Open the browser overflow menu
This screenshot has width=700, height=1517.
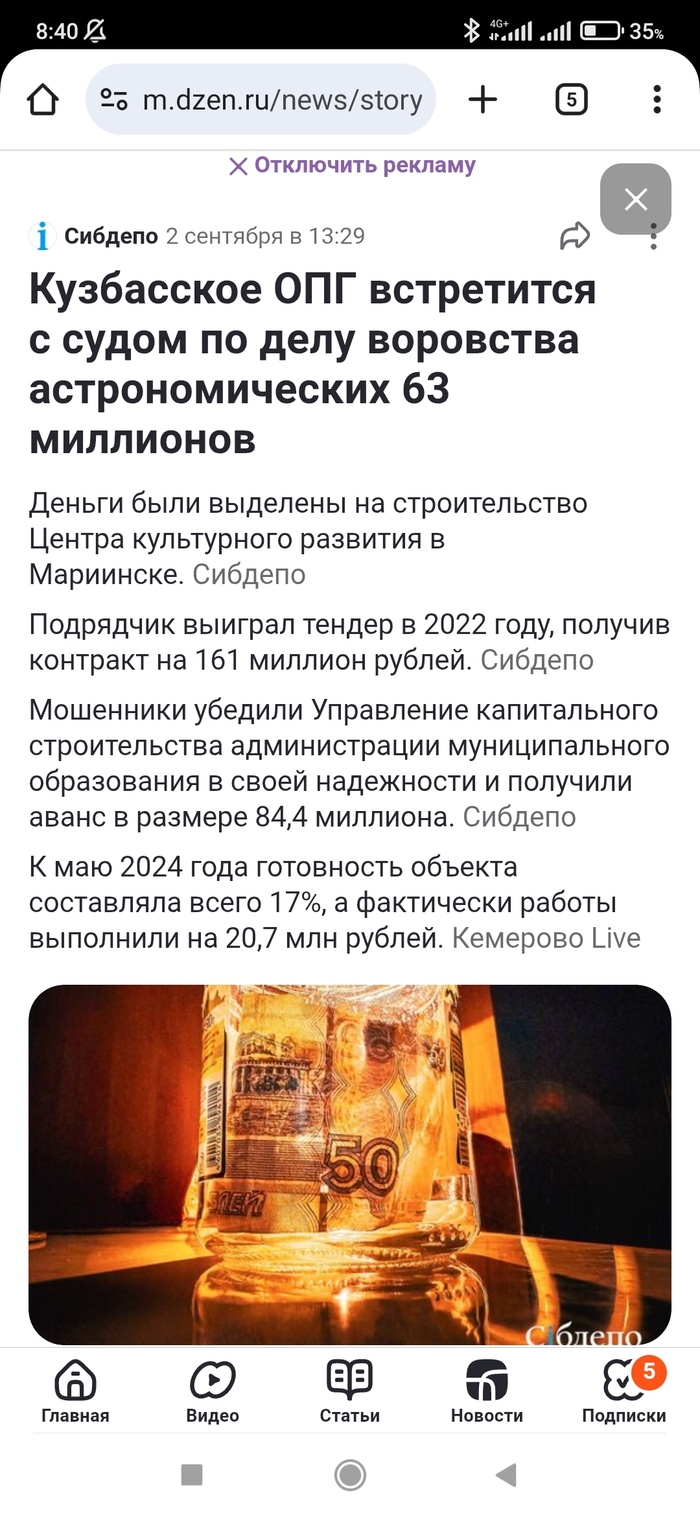point(656,99)
